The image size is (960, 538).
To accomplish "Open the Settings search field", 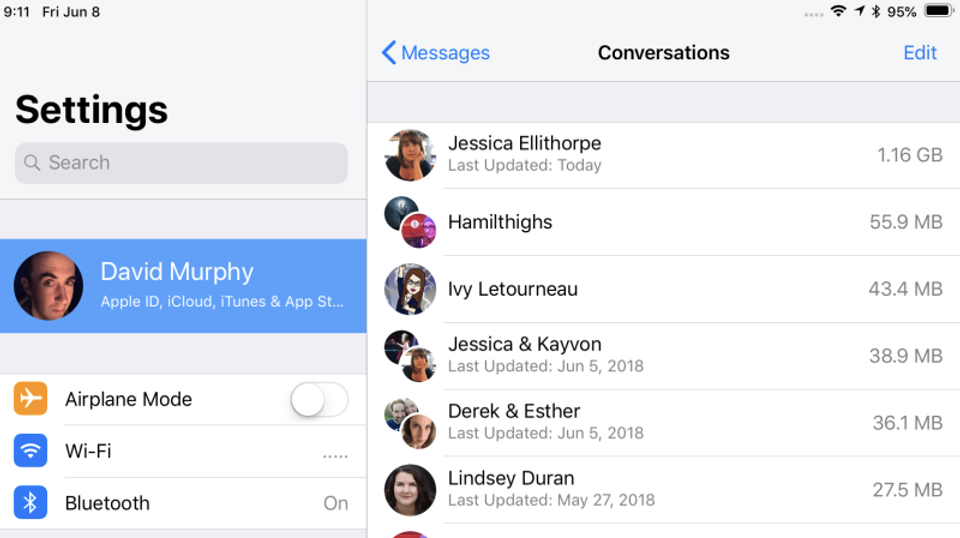I will click(x=181, y=163).
